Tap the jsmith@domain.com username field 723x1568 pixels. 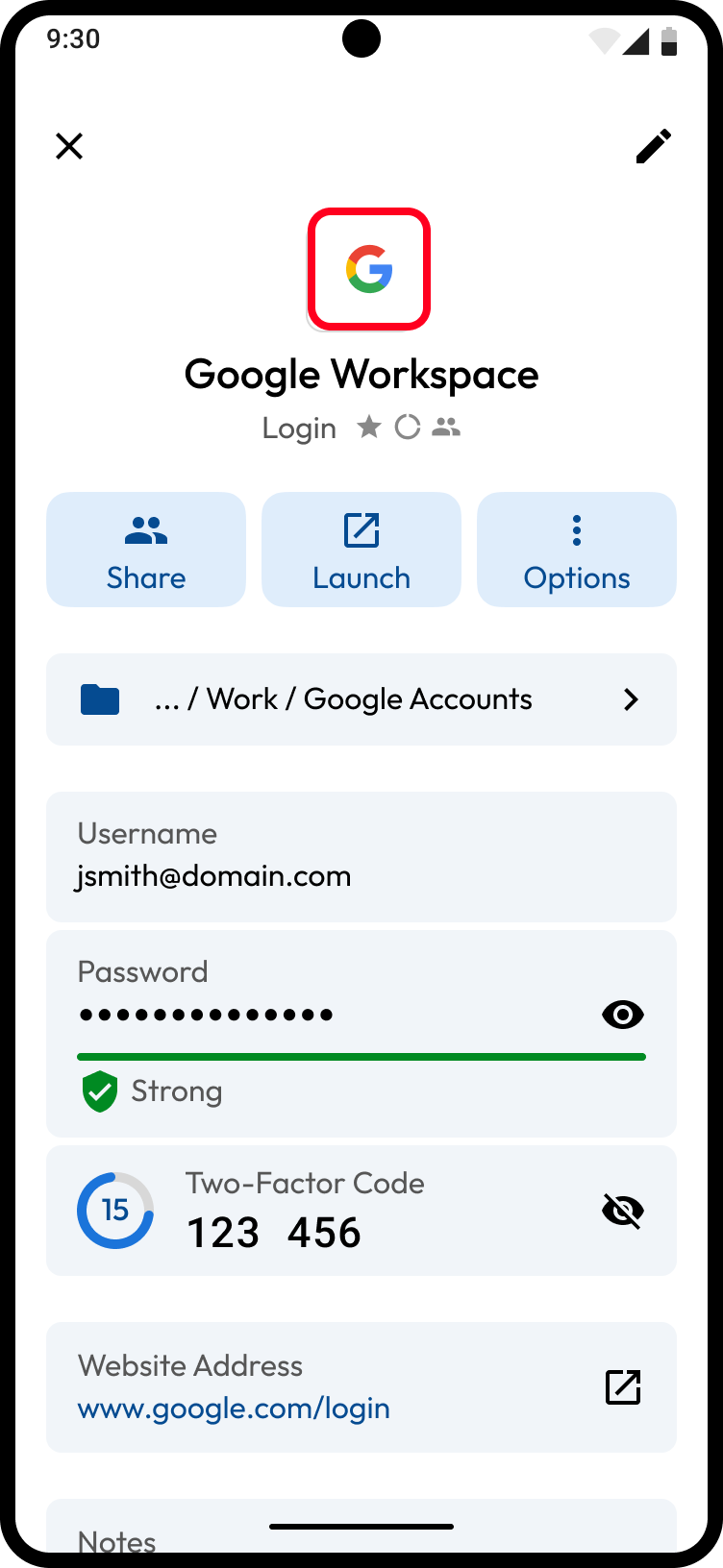click(361, 857)
